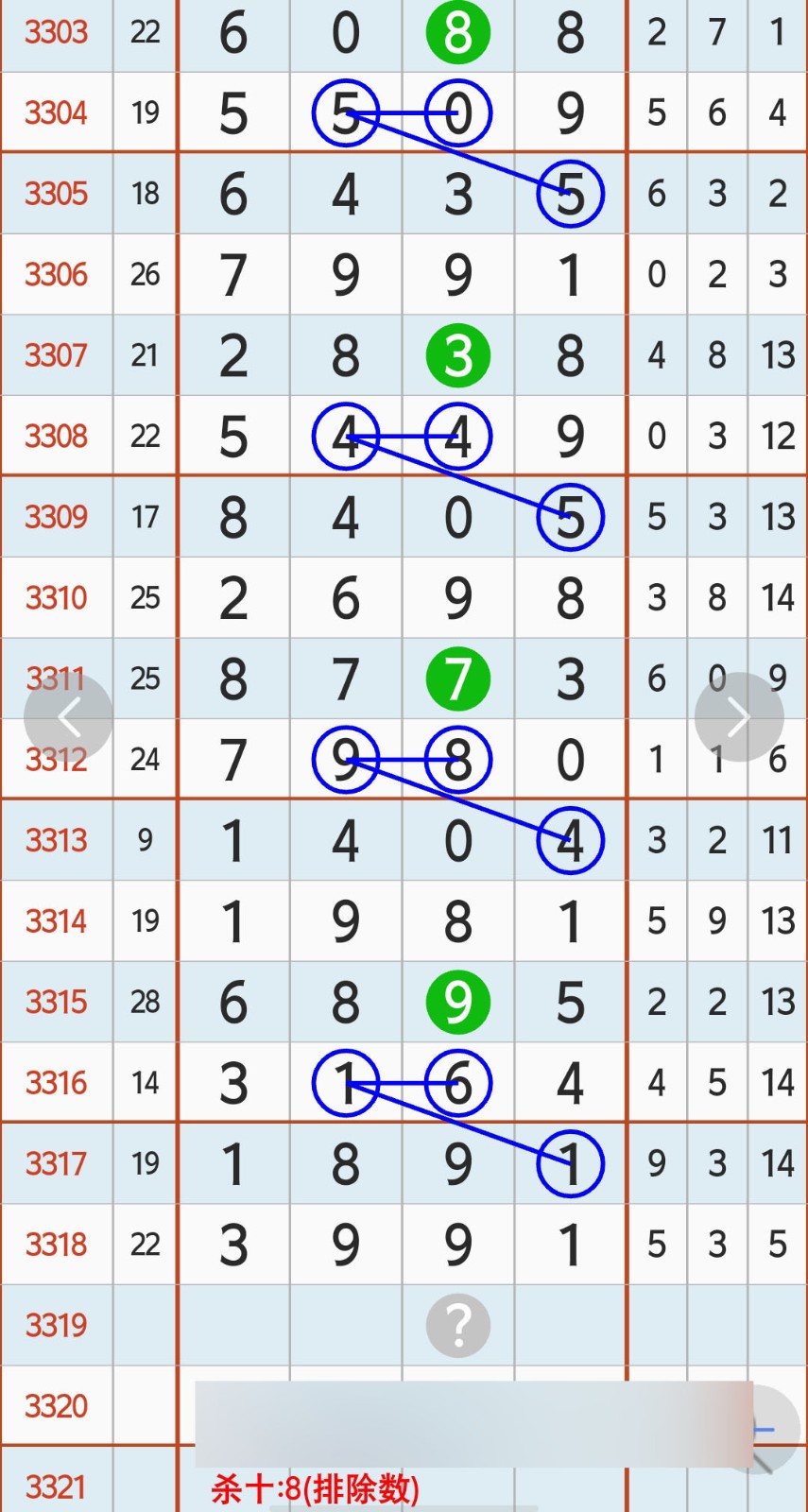This screenshot has height=1512, width=808.
Task: Click the green circled number 8 in row 3303
Action: 457,32
